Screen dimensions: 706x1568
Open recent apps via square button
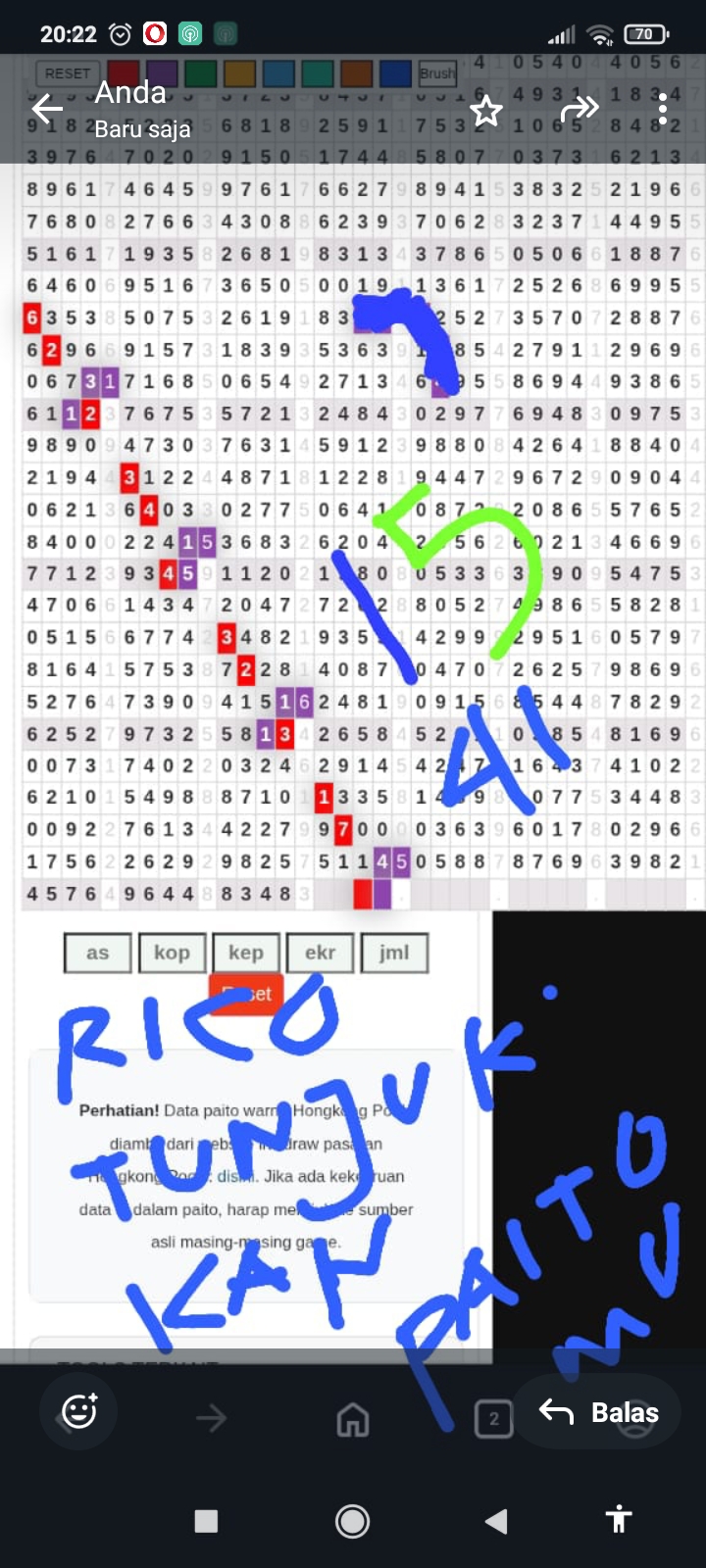coord(206,1521)
